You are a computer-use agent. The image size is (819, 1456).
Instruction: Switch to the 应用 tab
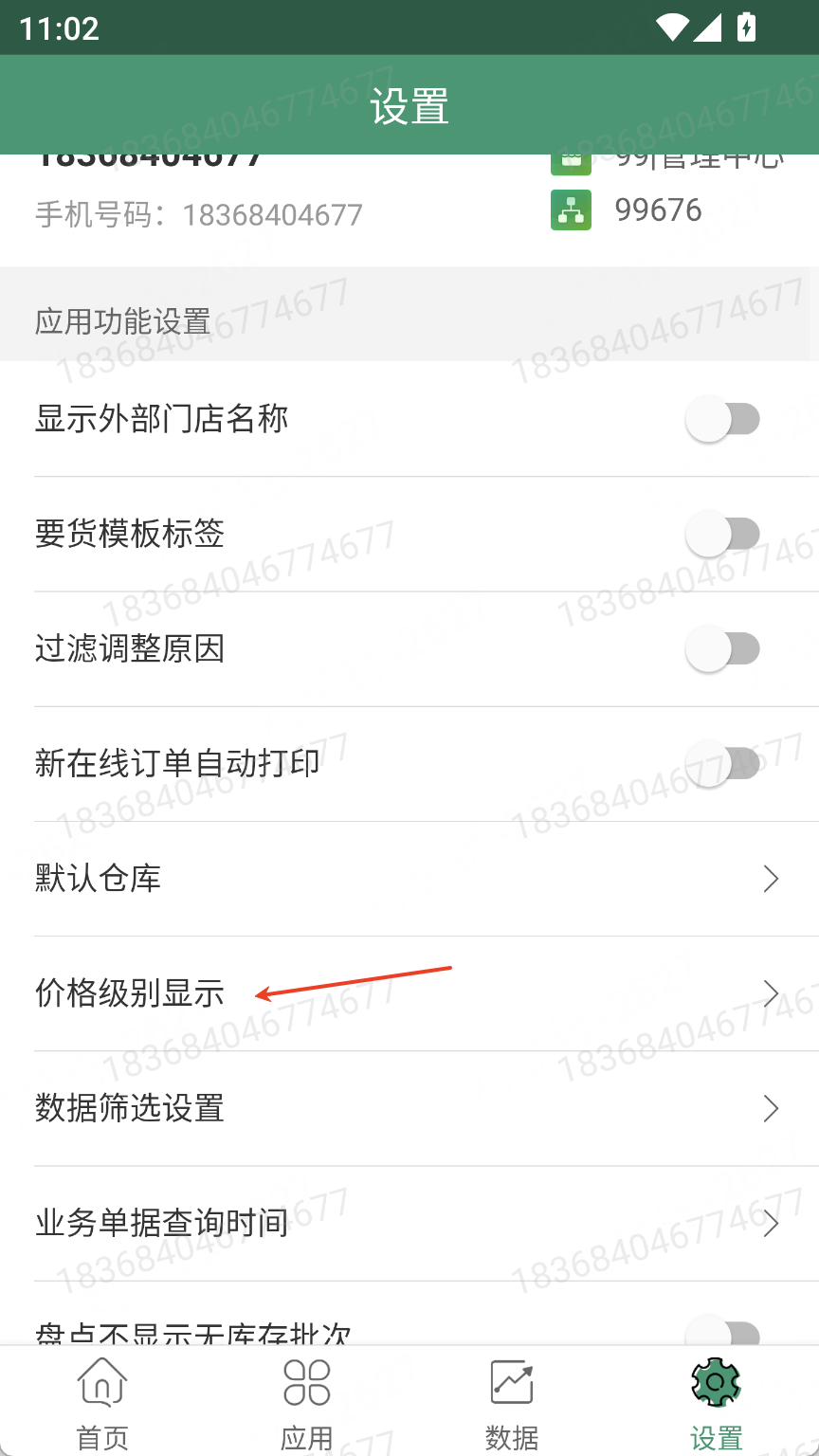[307, 1401]
